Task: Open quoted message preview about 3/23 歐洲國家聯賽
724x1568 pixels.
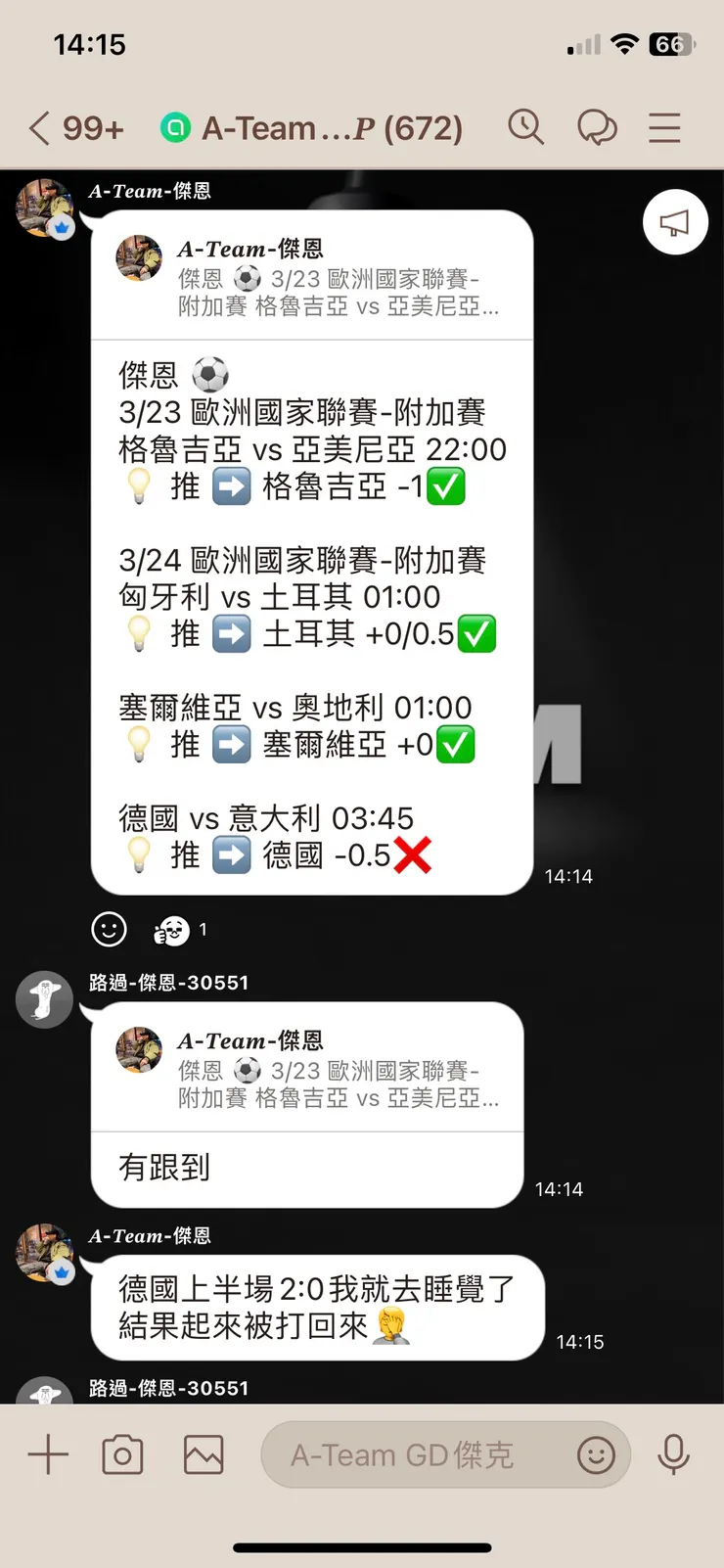Action: click(313, 277)
